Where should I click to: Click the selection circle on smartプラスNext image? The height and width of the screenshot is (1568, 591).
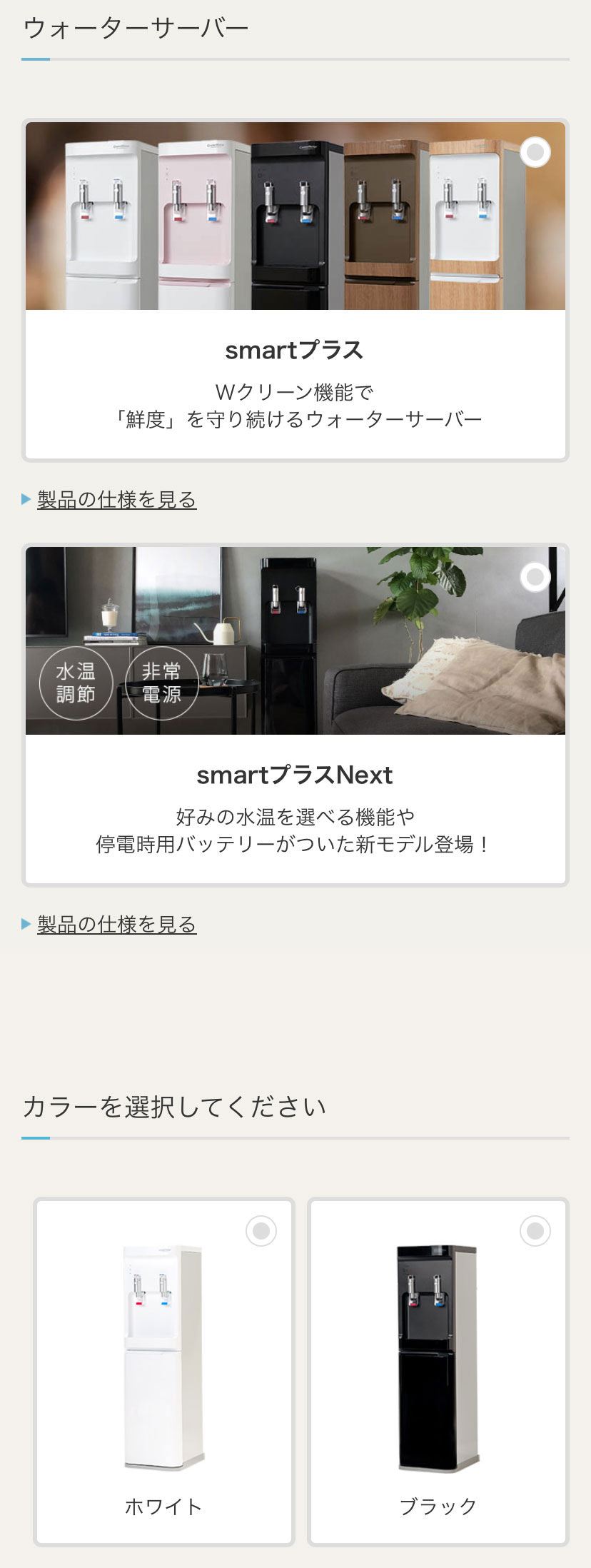(535, 578)
